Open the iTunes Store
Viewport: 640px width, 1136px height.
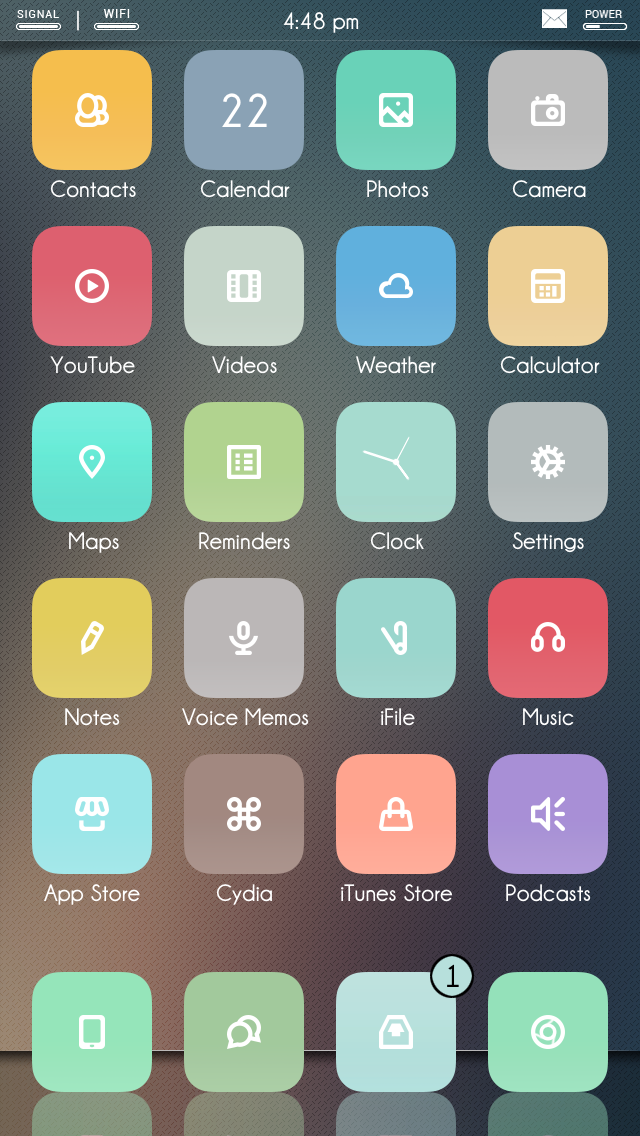click(396, 814)
